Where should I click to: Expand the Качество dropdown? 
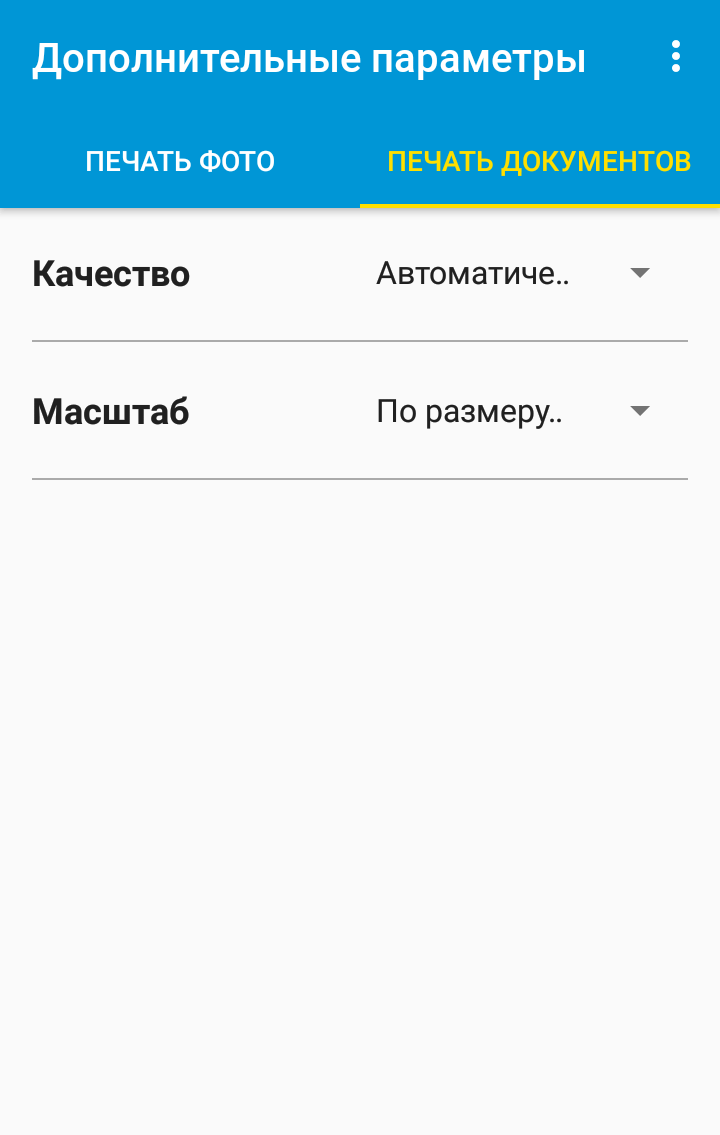514,273
